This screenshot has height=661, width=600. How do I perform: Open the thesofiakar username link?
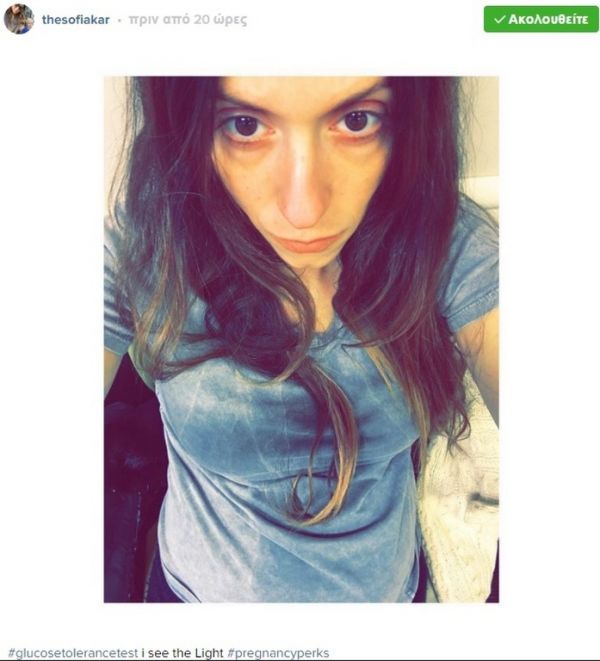coord(75,20)
